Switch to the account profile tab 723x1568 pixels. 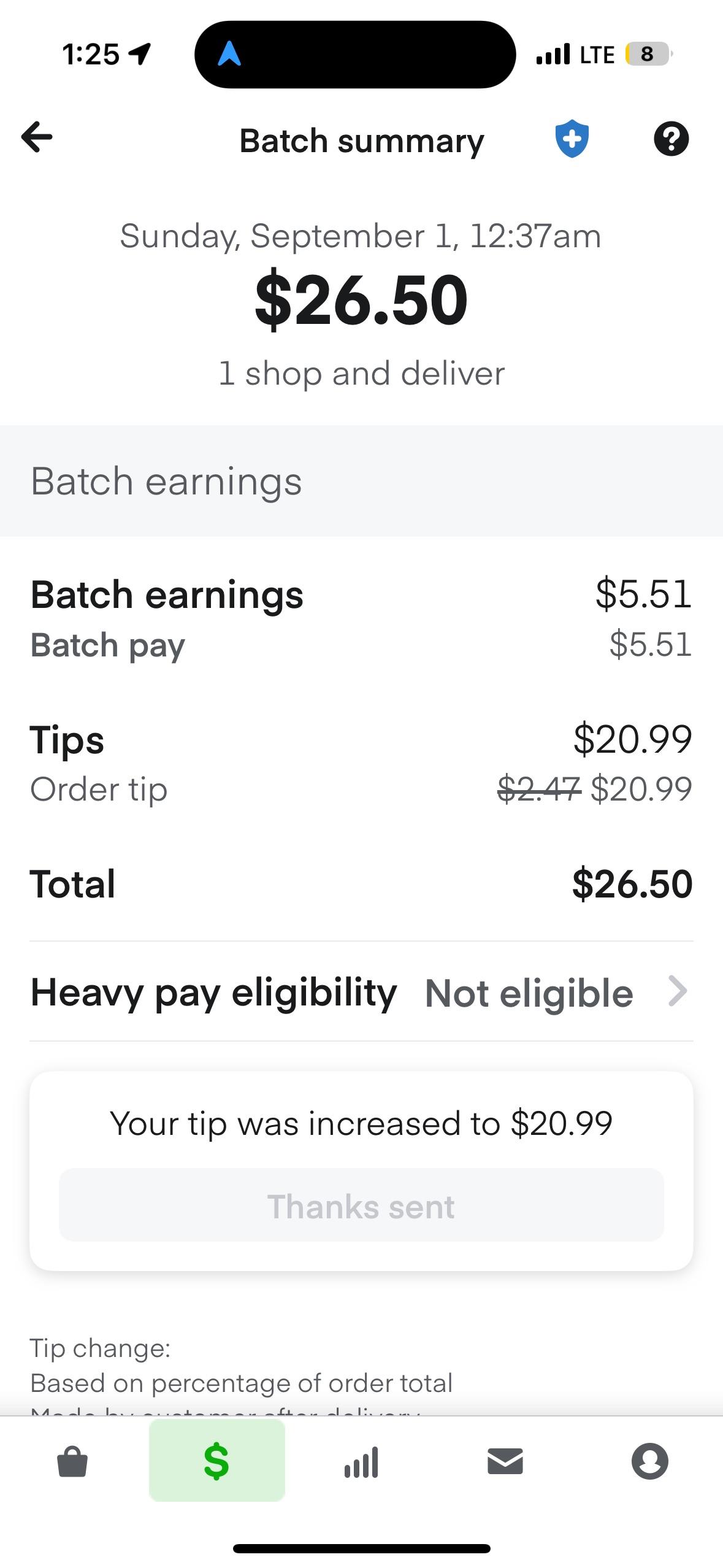(649, 1462)
